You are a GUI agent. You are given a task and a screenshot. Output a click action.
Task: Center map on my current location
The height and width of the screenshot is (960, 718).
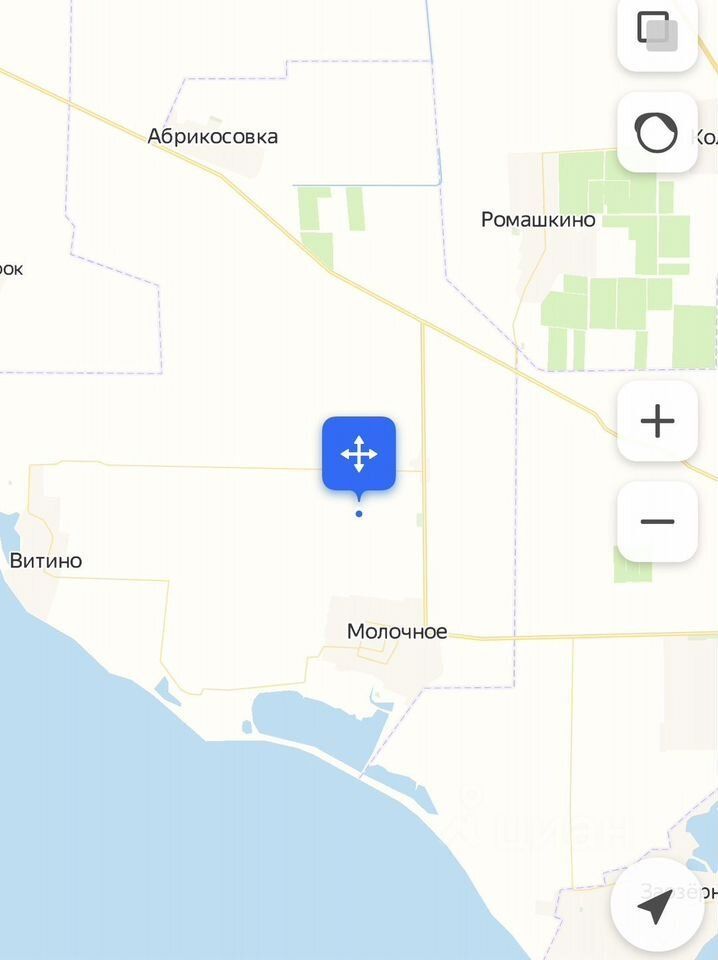pos(656,906)
